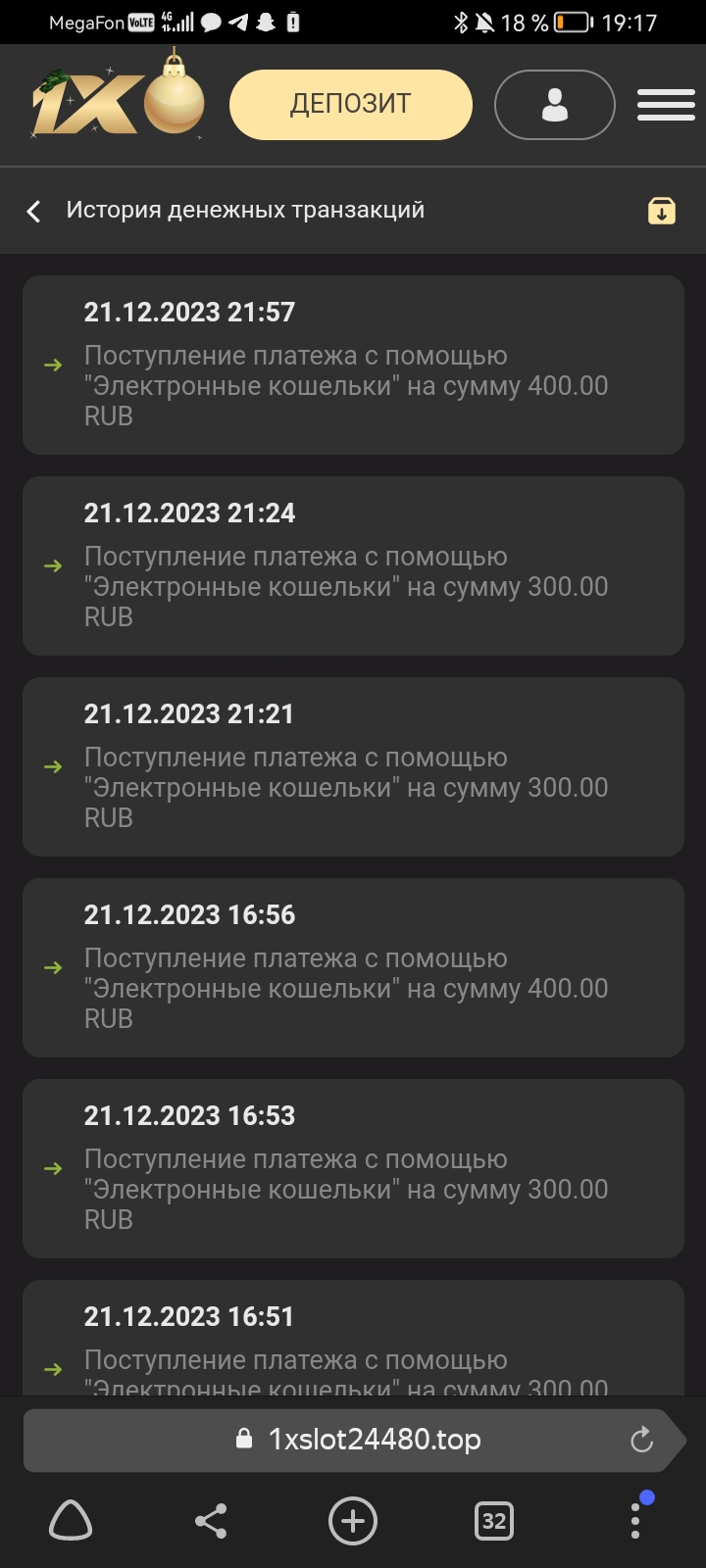
Task: Open the browser overflow menu
Action: tap(635, 1521)
